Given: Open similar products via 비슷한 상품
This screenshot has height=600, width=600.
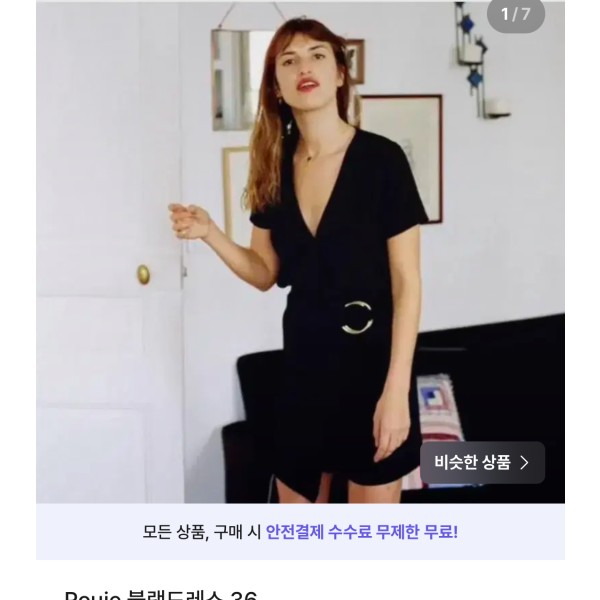Looking at the screenshot, I should point(482,462).
